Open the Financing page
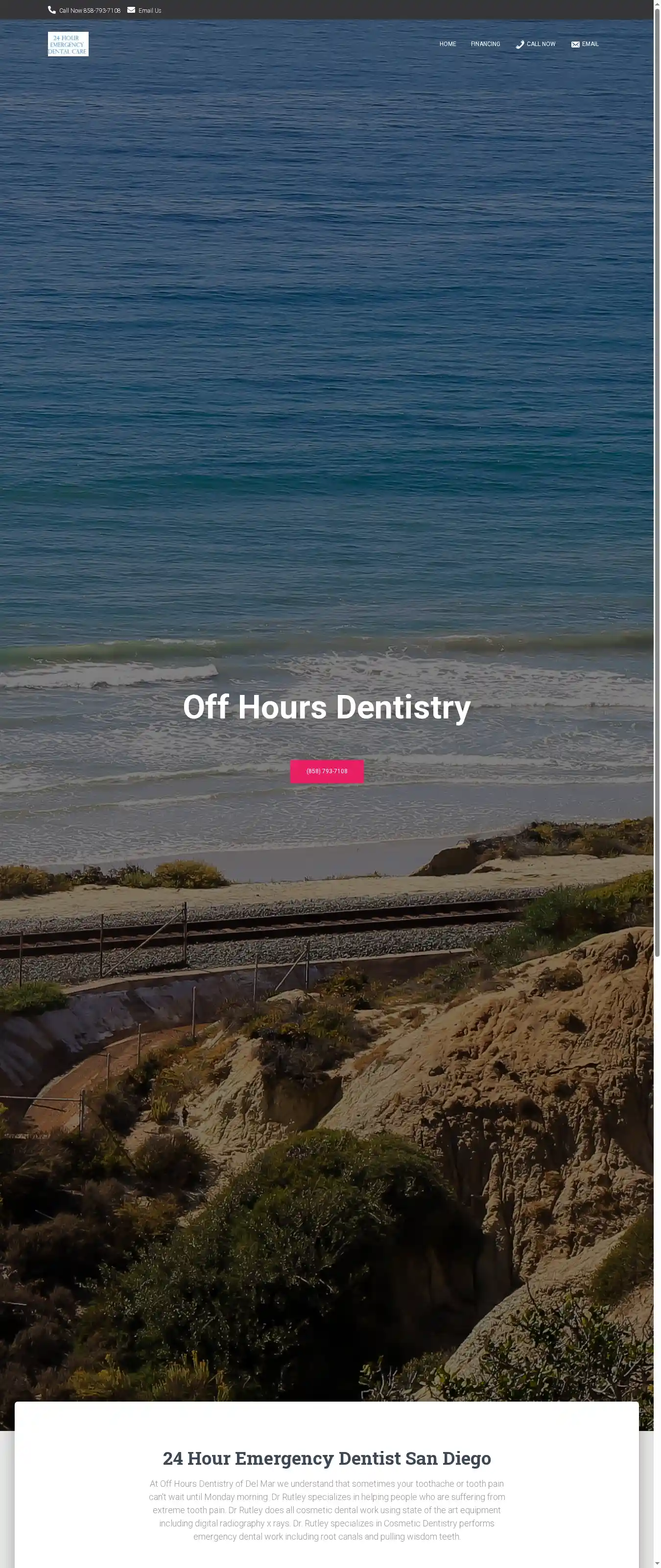 (x=485, y=44)
